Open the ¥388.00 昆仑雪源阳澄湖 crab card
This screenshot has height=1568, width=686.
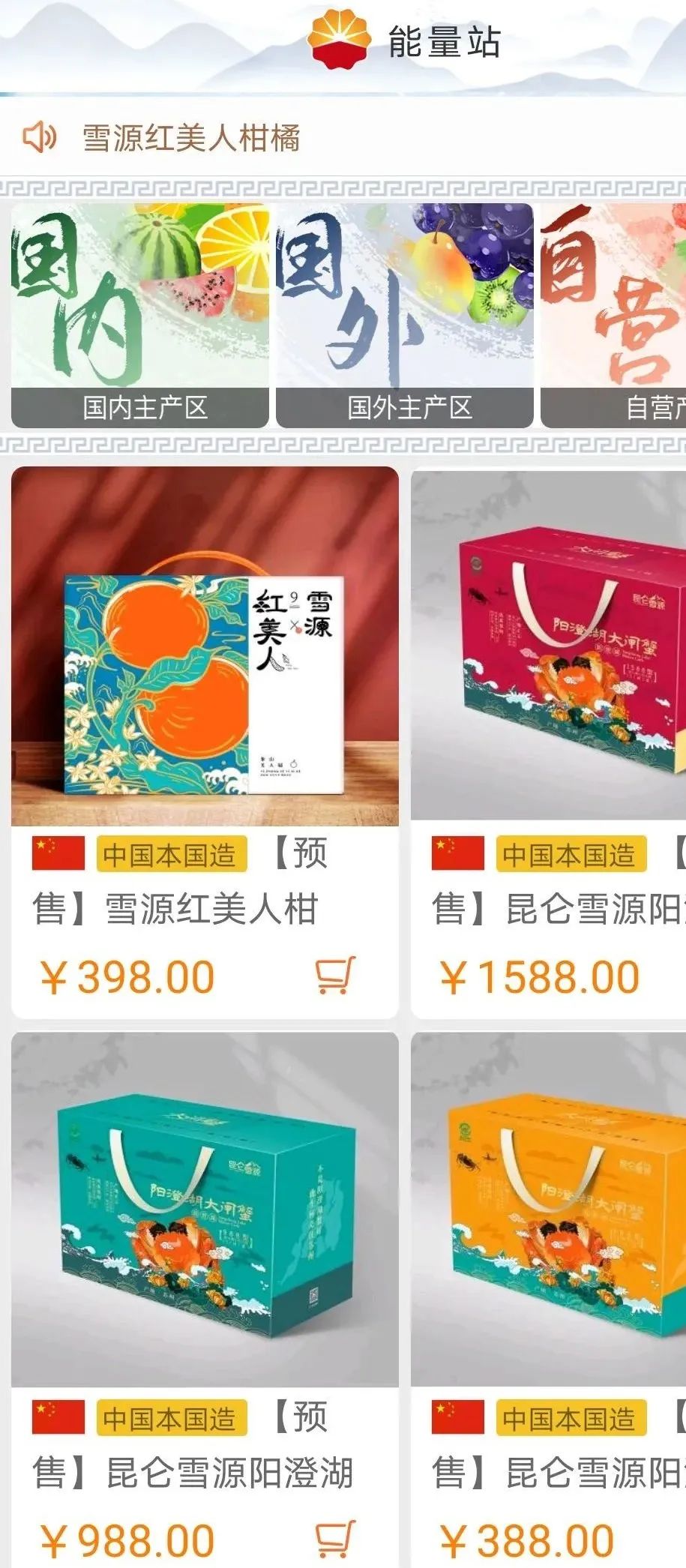(x=549, y=1209)
